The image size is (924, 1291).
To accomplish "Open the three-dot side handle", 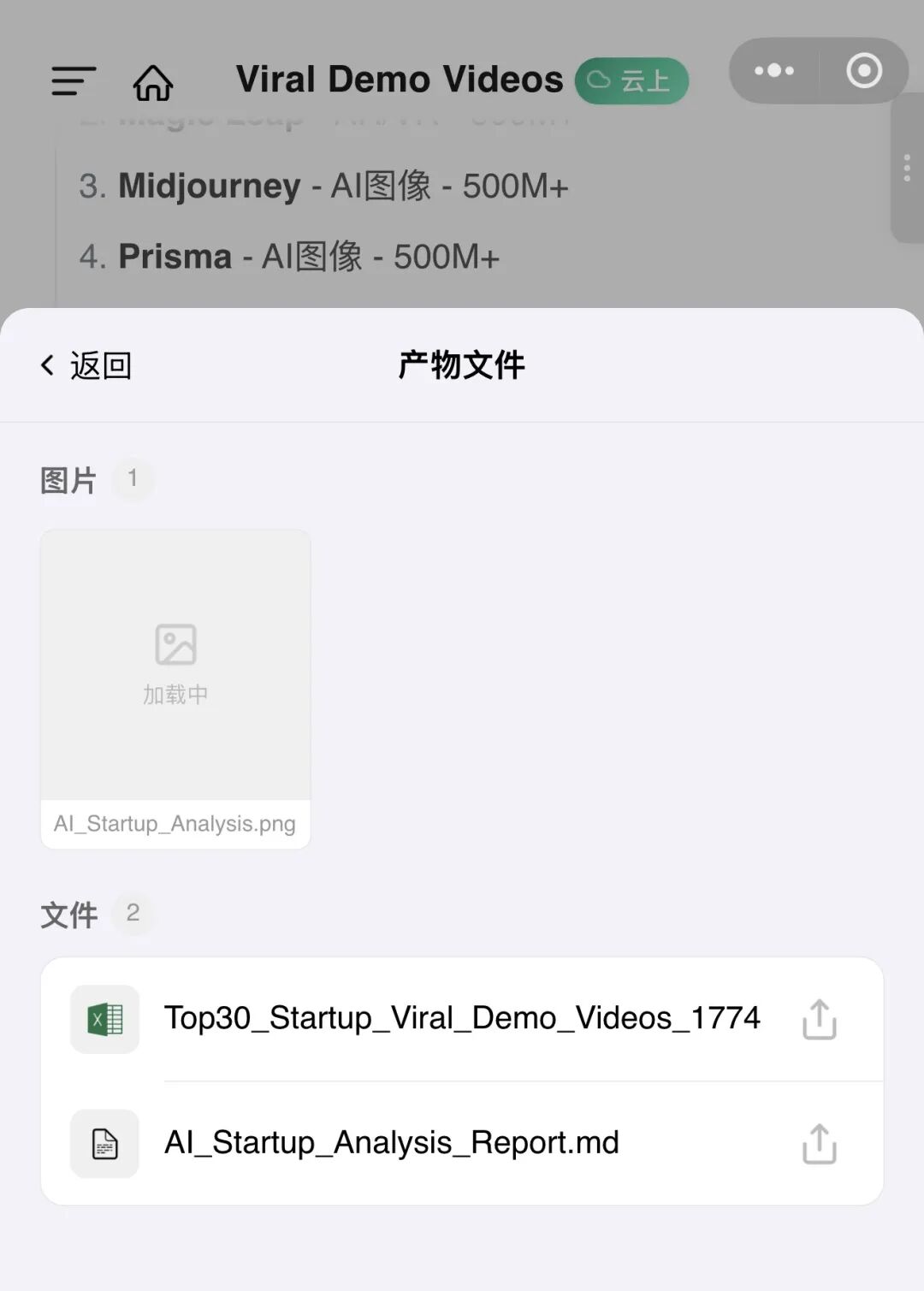I will coord(907,168).
